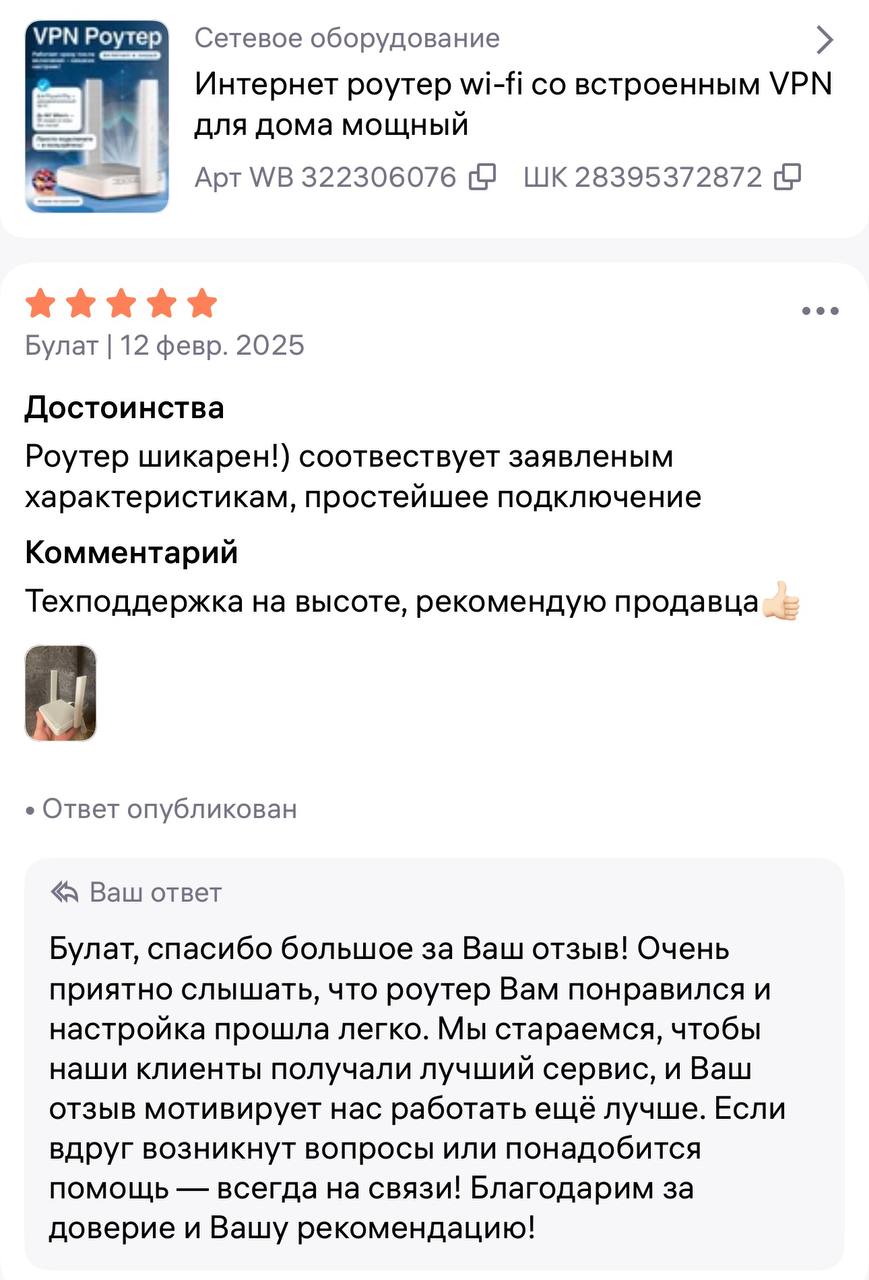Copy the Арт WB article number
The height and width of the screenshot is (1280, 869).
[482, 177]
